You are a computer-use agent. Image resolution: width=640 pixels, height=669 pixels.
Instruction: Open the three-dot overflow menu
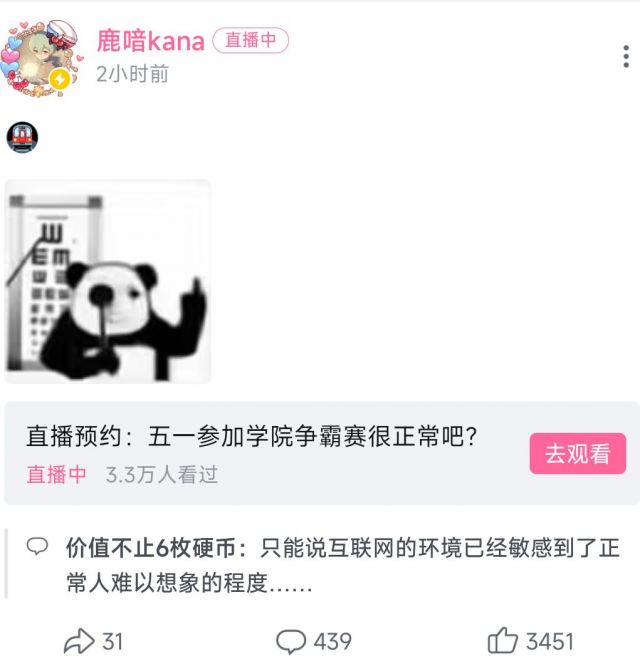(x=626, y=56)
